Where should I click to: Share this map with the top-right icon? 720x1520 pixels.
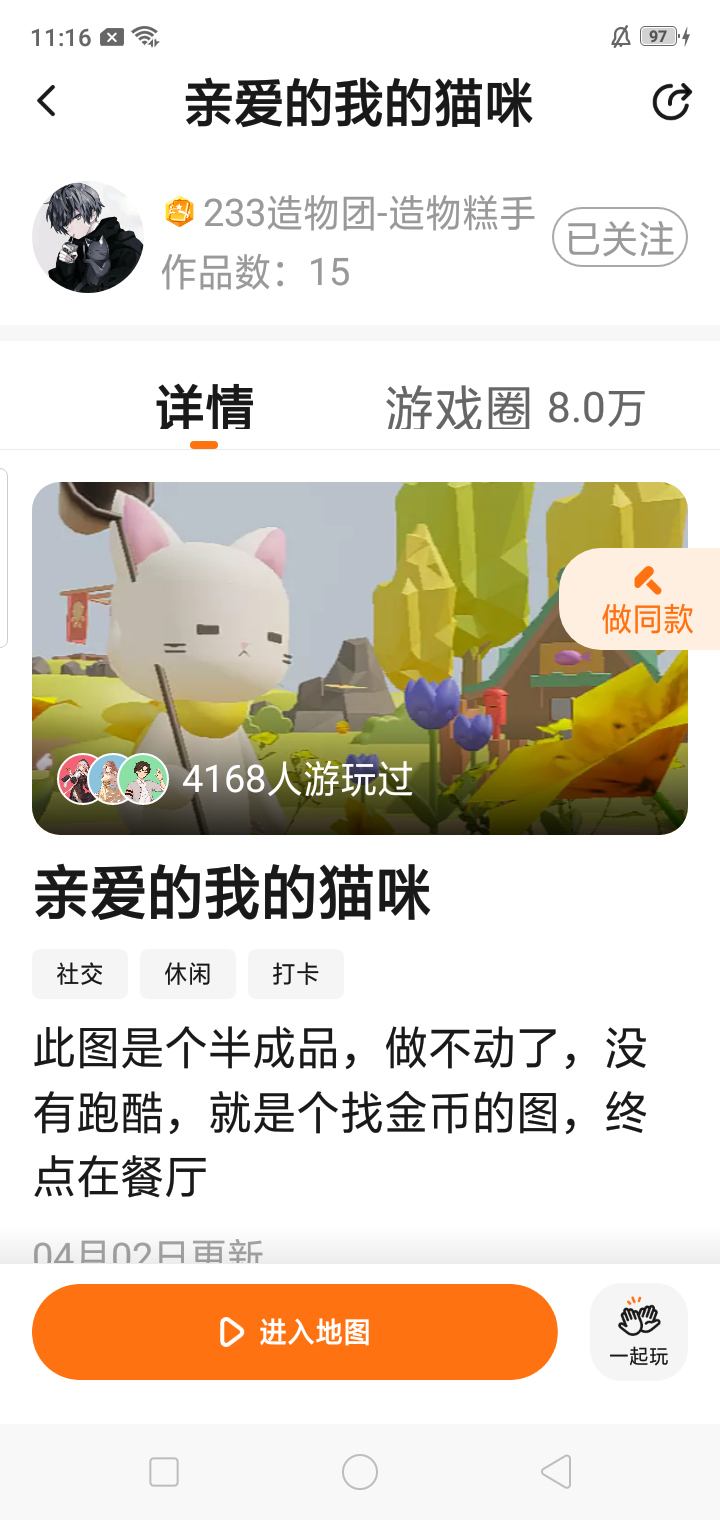click(671, 101)
